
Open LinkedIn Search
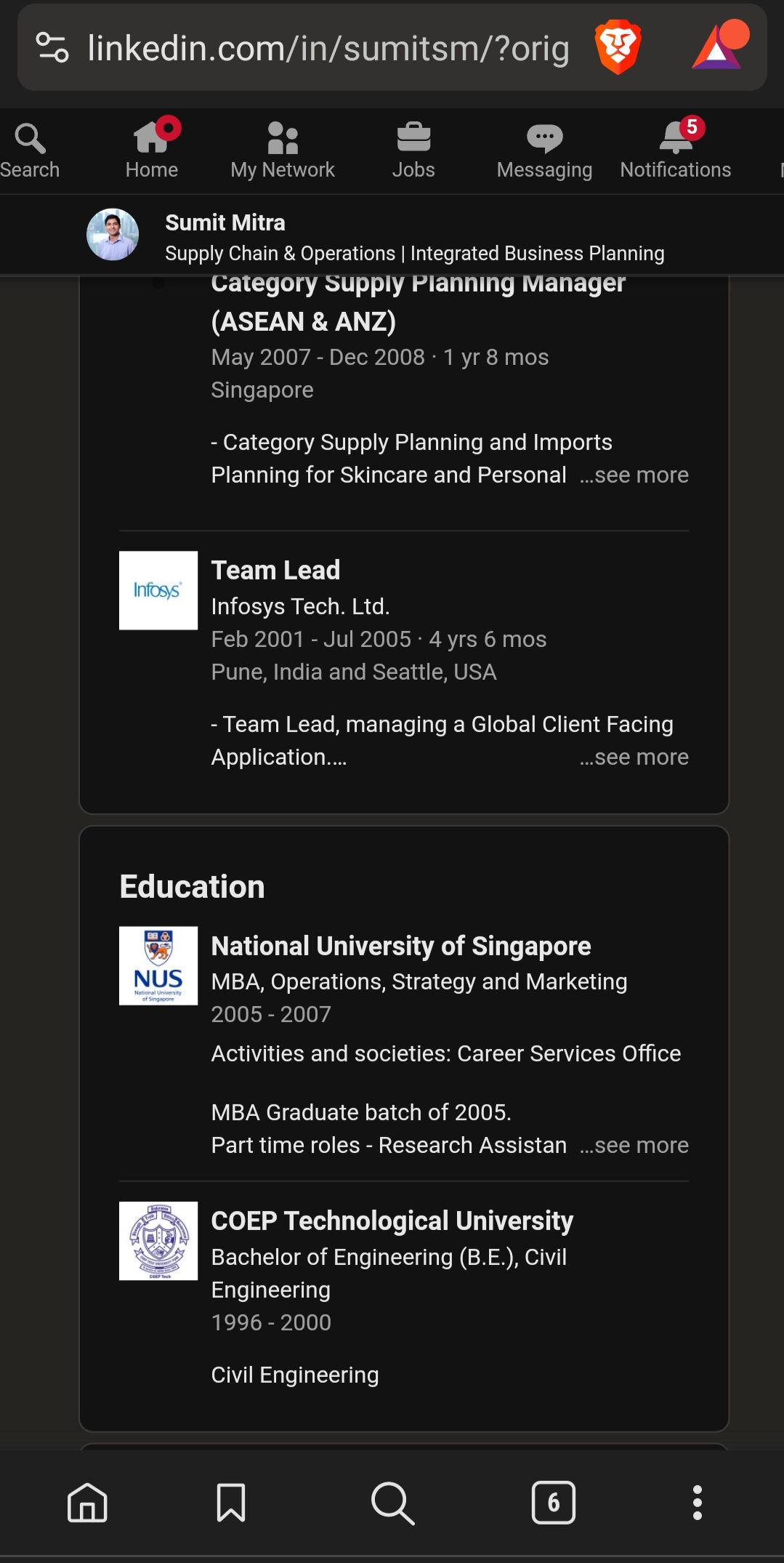click(x=30, y=150)
